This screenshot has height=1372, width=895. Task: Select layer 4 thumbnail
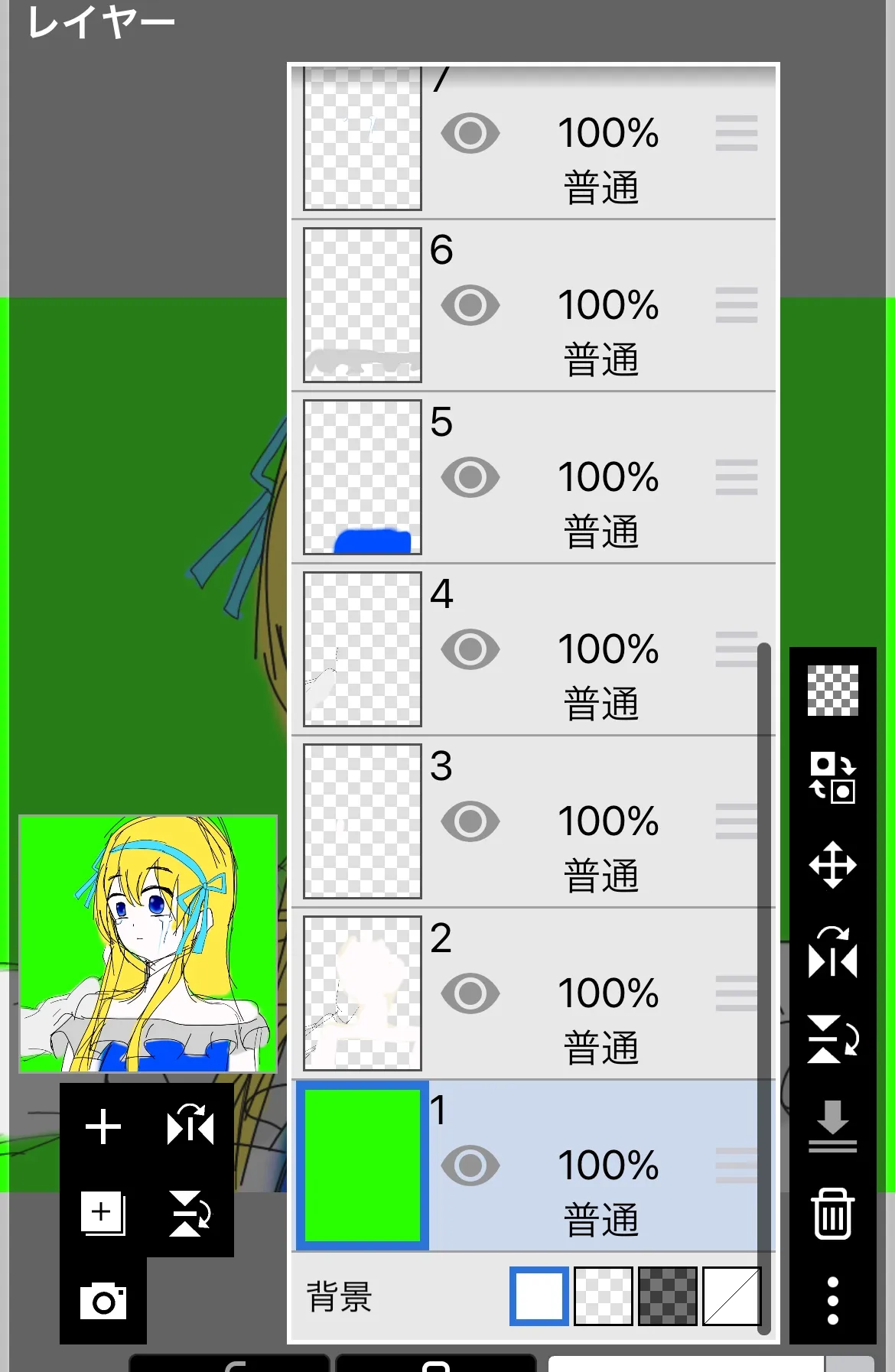point(363,649)
